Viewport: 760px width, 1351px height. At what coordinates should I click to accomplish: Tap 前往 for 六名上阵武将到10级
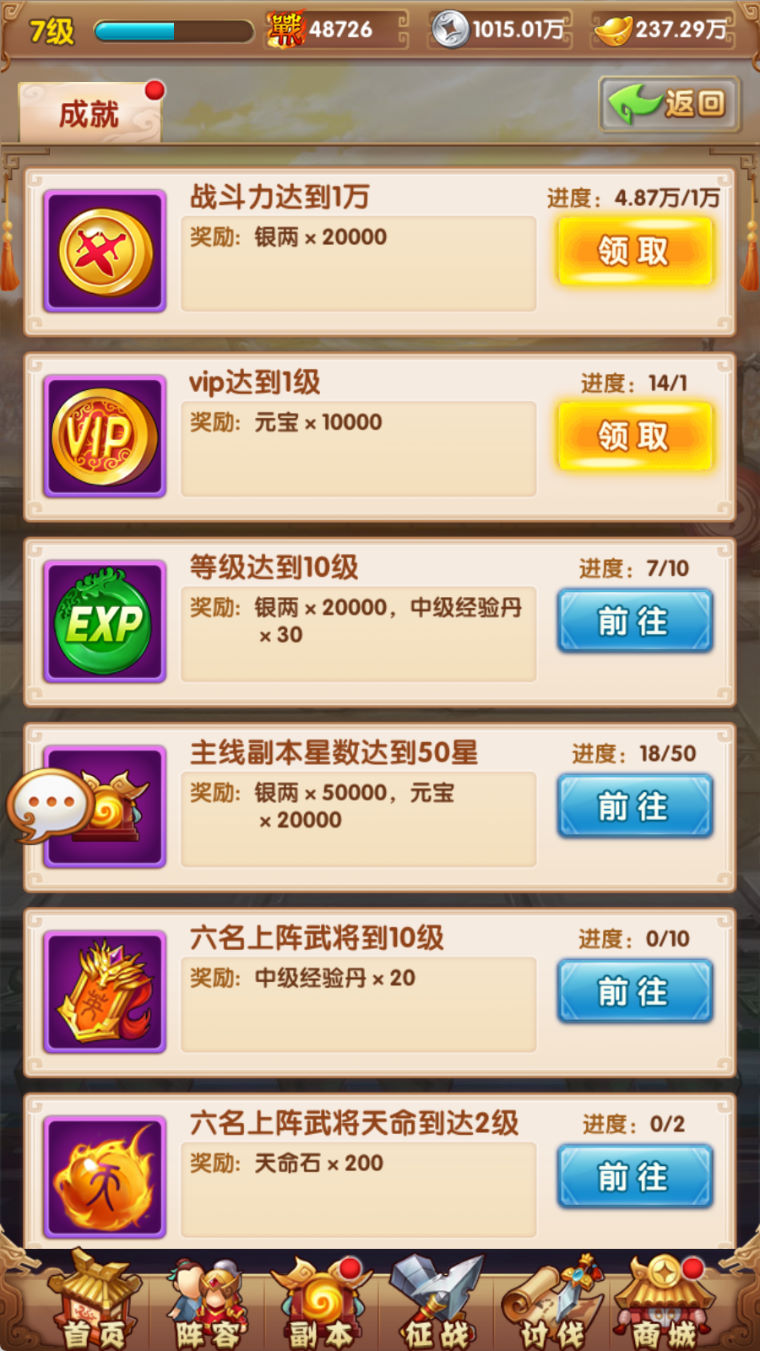(634, 991)
